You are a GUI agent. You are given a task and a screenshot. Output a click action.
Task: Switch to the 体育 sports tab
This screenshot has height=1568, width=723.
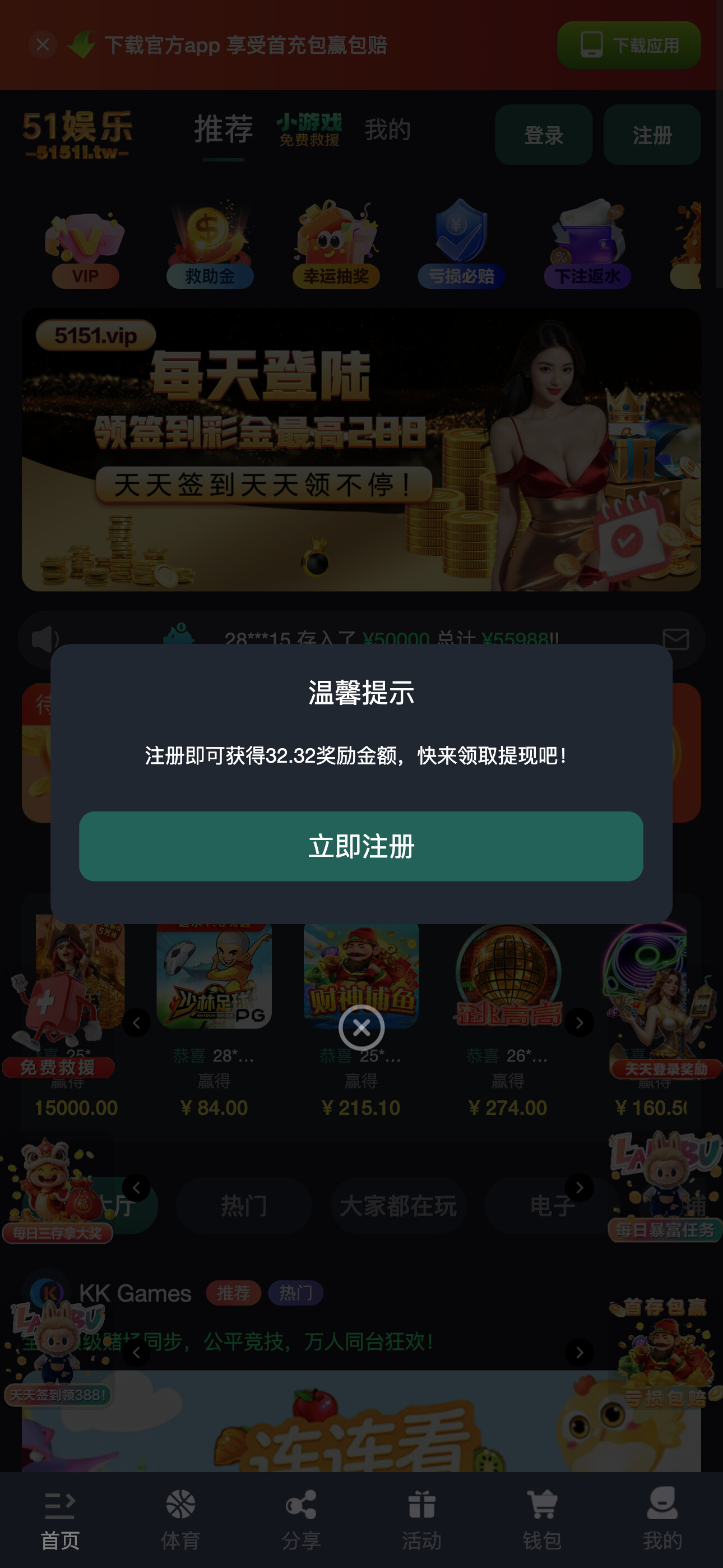click(180, 1520)
